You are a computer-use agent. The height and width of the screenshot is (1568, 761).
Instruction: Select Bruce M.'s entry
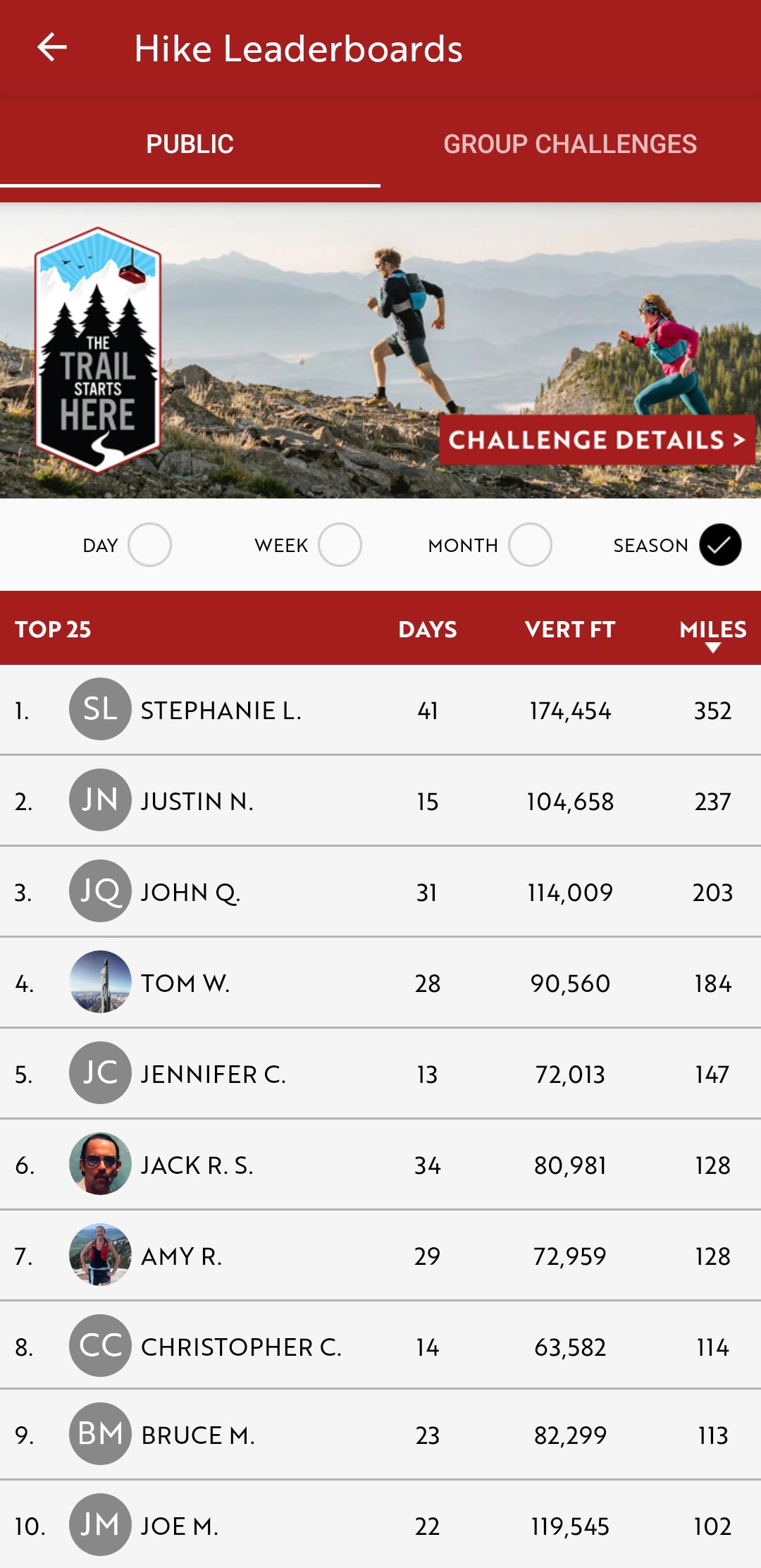380,1435
